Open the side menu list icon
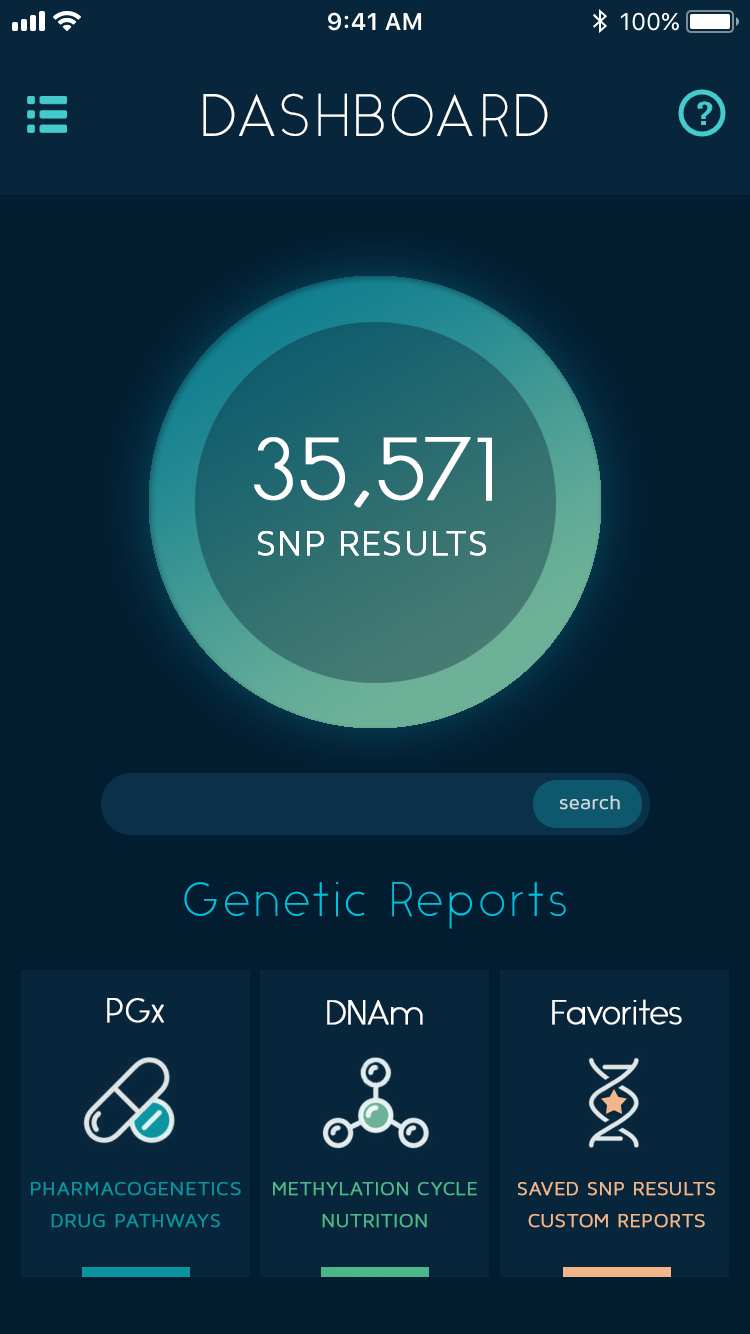This screenshot has width=750, height=1334. tap(47, 115)
